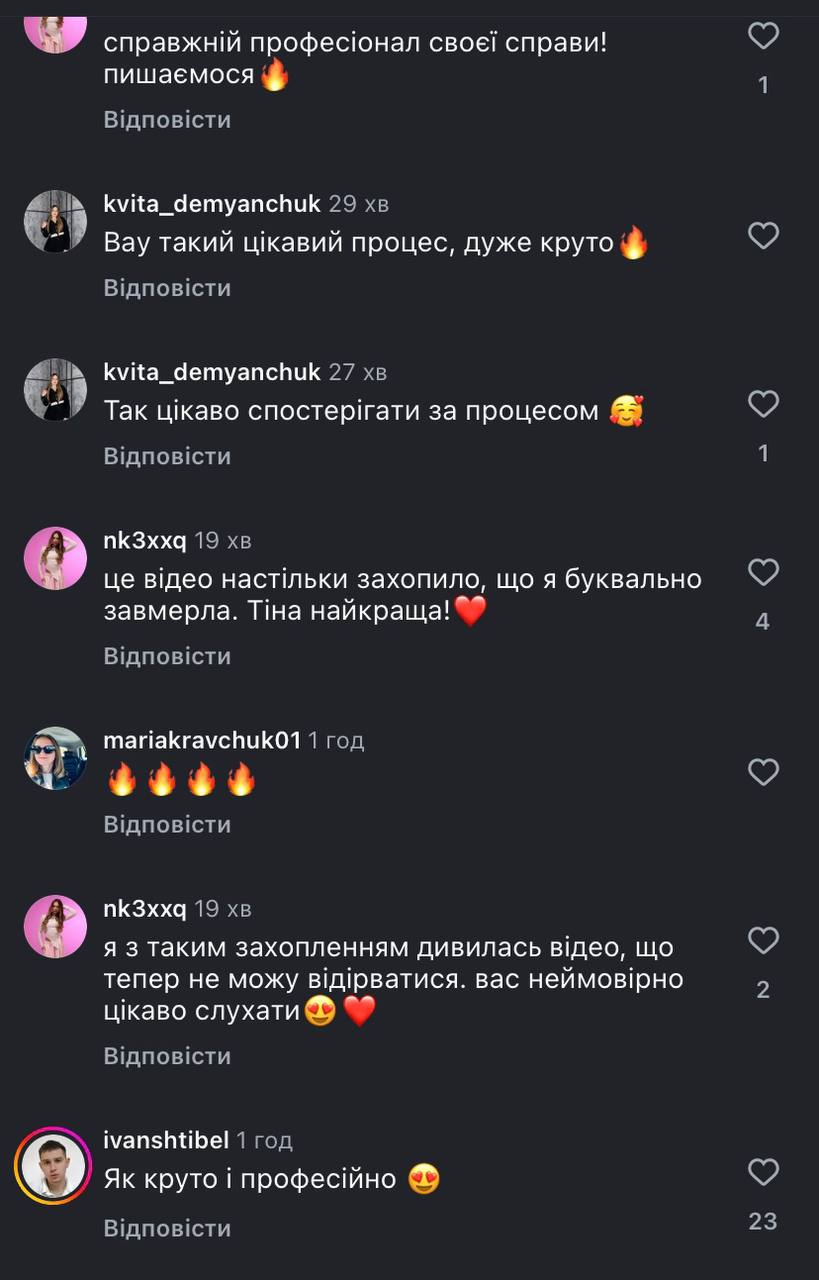This screenshot has height=1280, width=819.
Task: Reply to ivanshtibel's comment
Action: pos(167,1228)
